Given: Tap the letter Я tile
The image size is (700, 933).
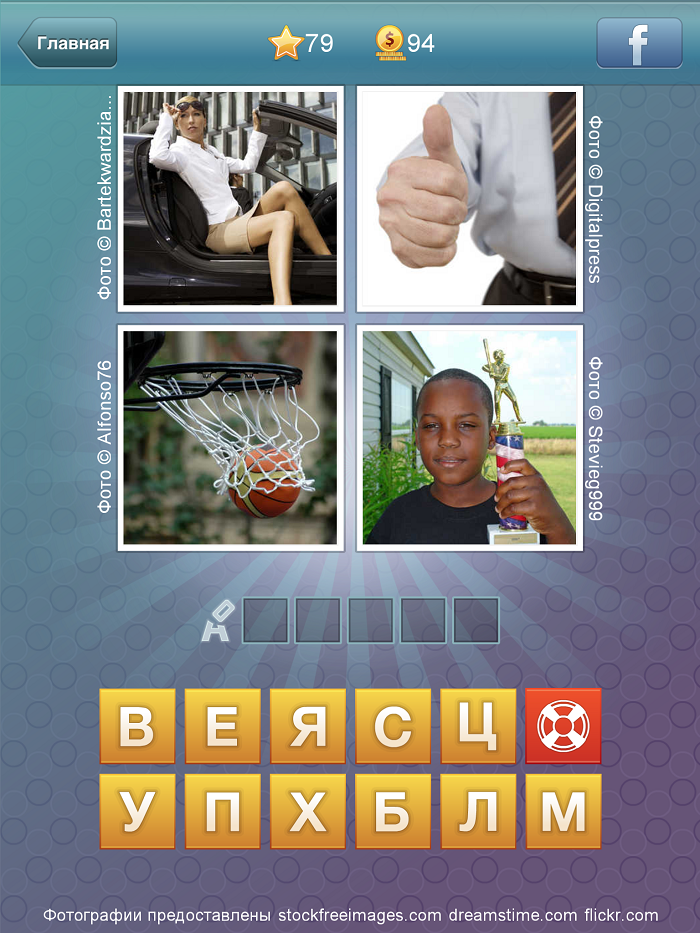Looking at the screenshot, I should [x=307, y=726].
